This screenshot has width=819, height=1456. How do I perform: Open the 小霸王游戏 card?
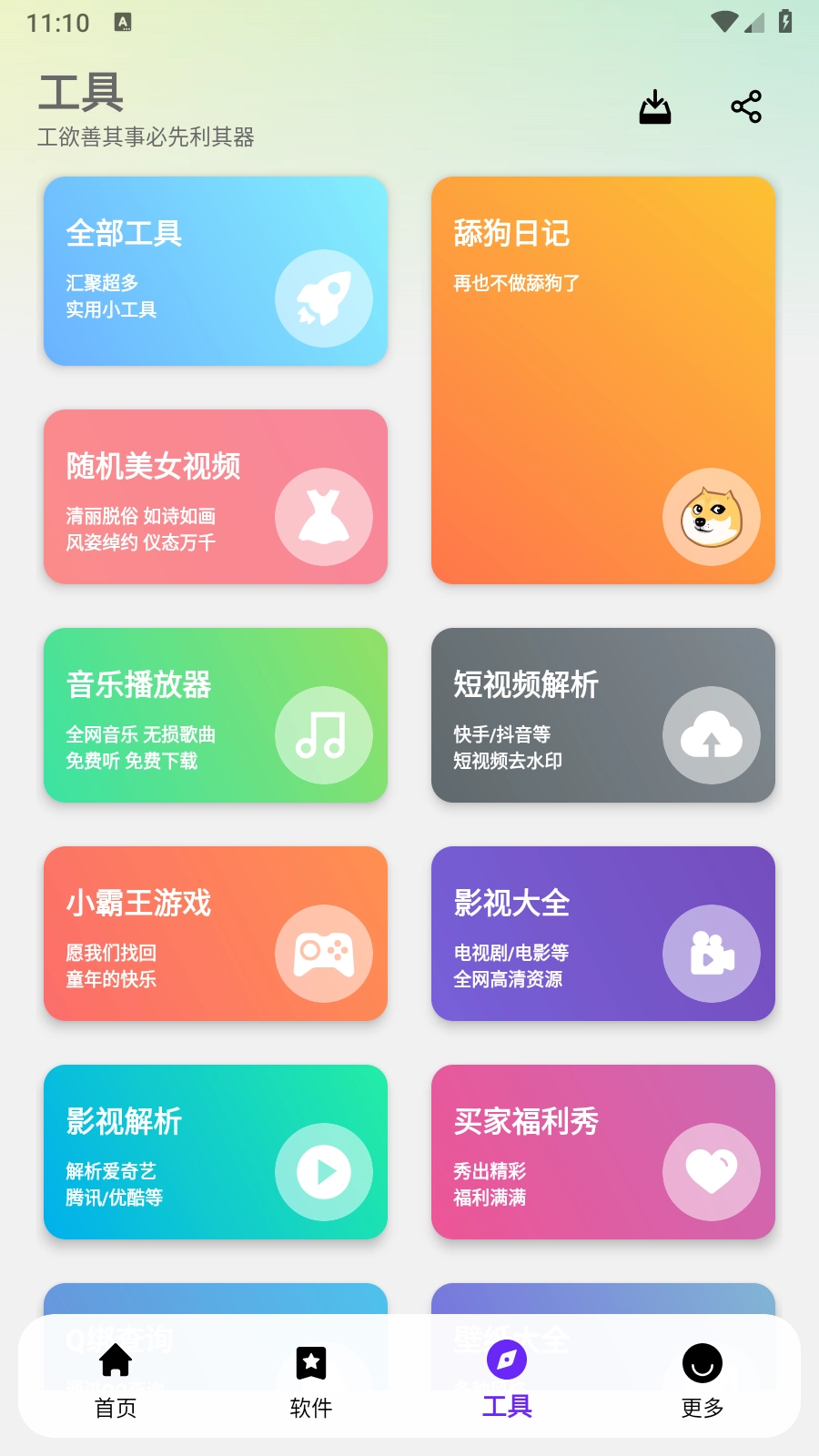coord(216,934)
